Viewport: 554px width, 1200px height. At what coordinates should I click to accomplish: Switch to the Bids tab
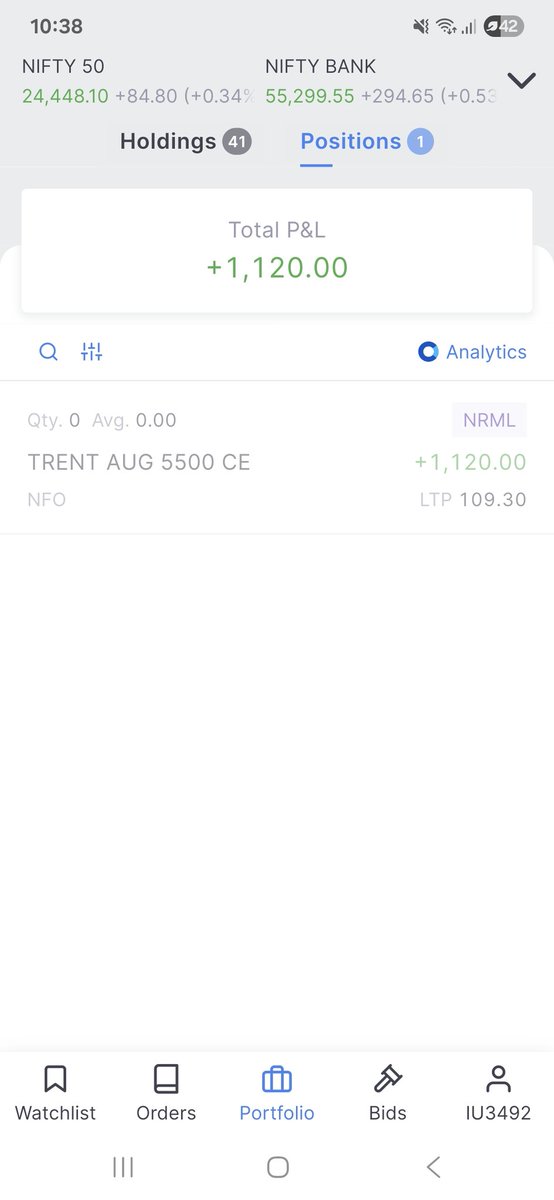click(x=388, y=1093)
